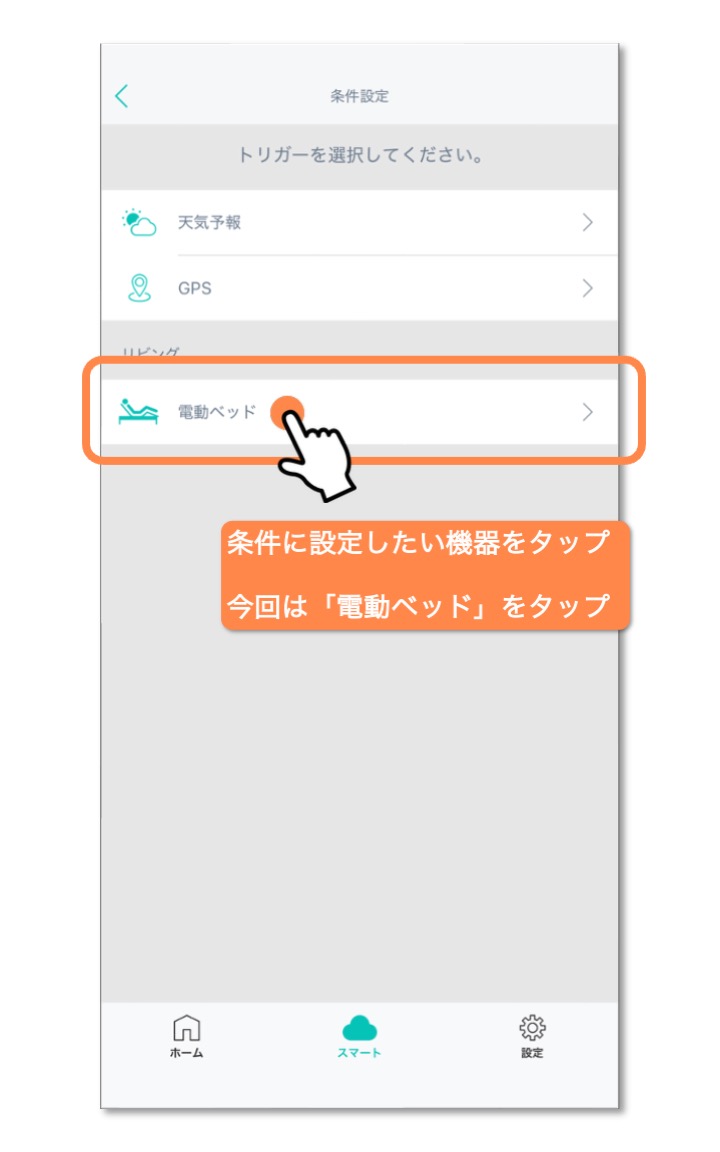The width and height of the screenshot is (720, 1152).
Task: Open the スマート tab
Action: click(359, 1036)
